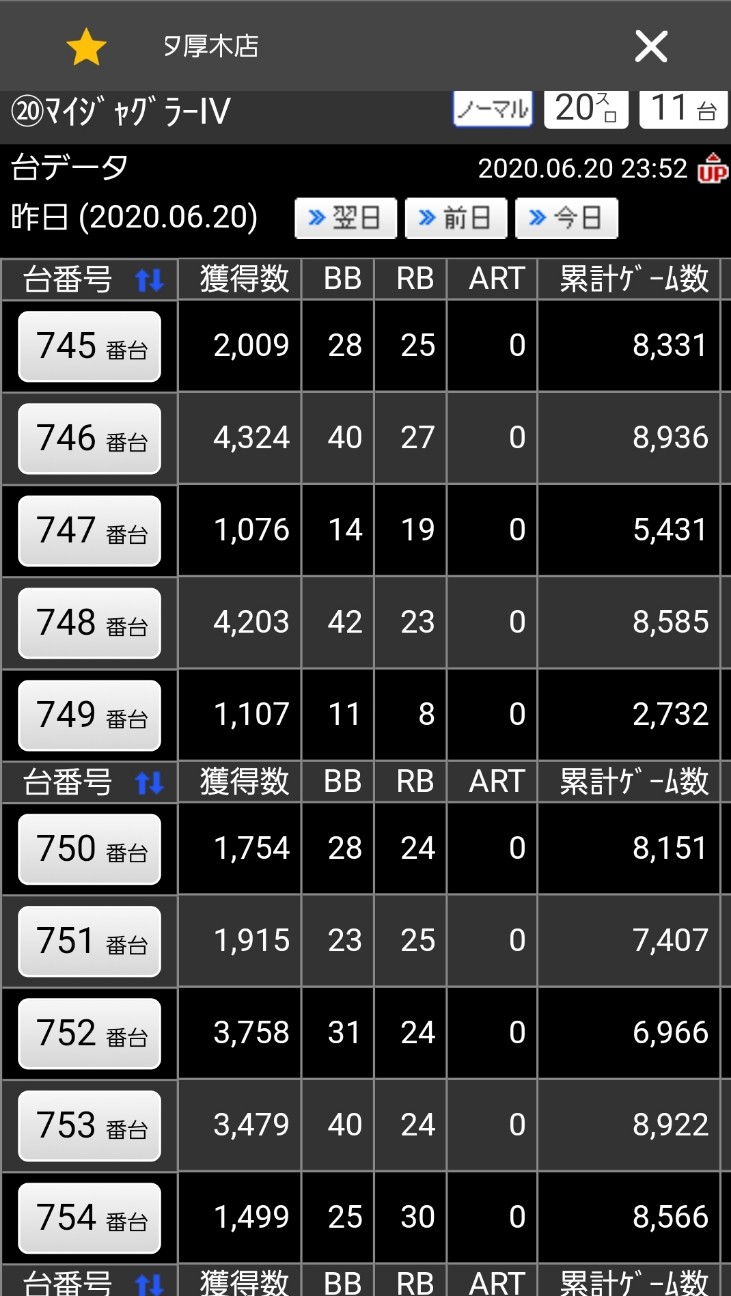731x1296 pixels.
Task: Click the 翌日 next-day button
Action: (344, 217)
